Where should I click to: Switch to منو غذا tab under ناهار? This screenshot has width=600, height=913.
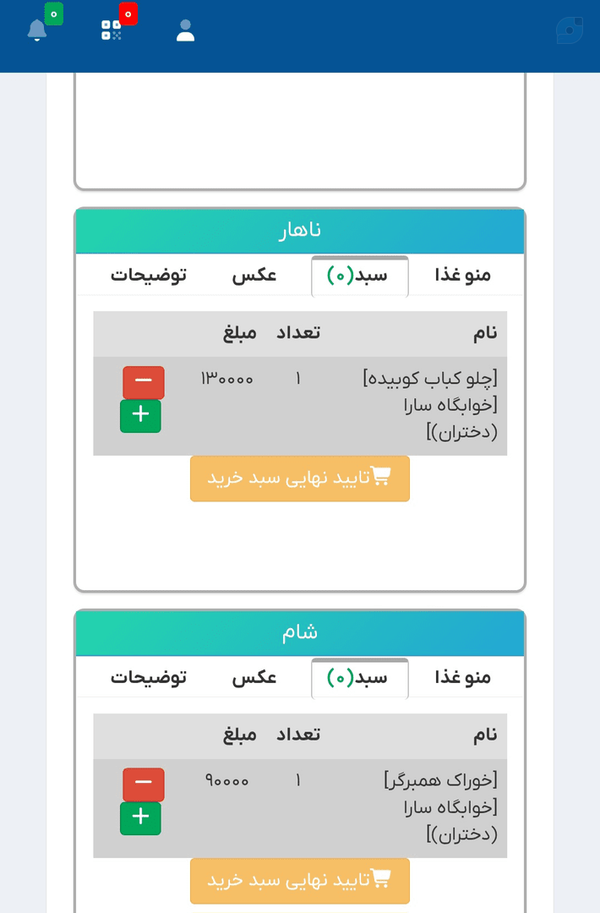coord(463,275)
